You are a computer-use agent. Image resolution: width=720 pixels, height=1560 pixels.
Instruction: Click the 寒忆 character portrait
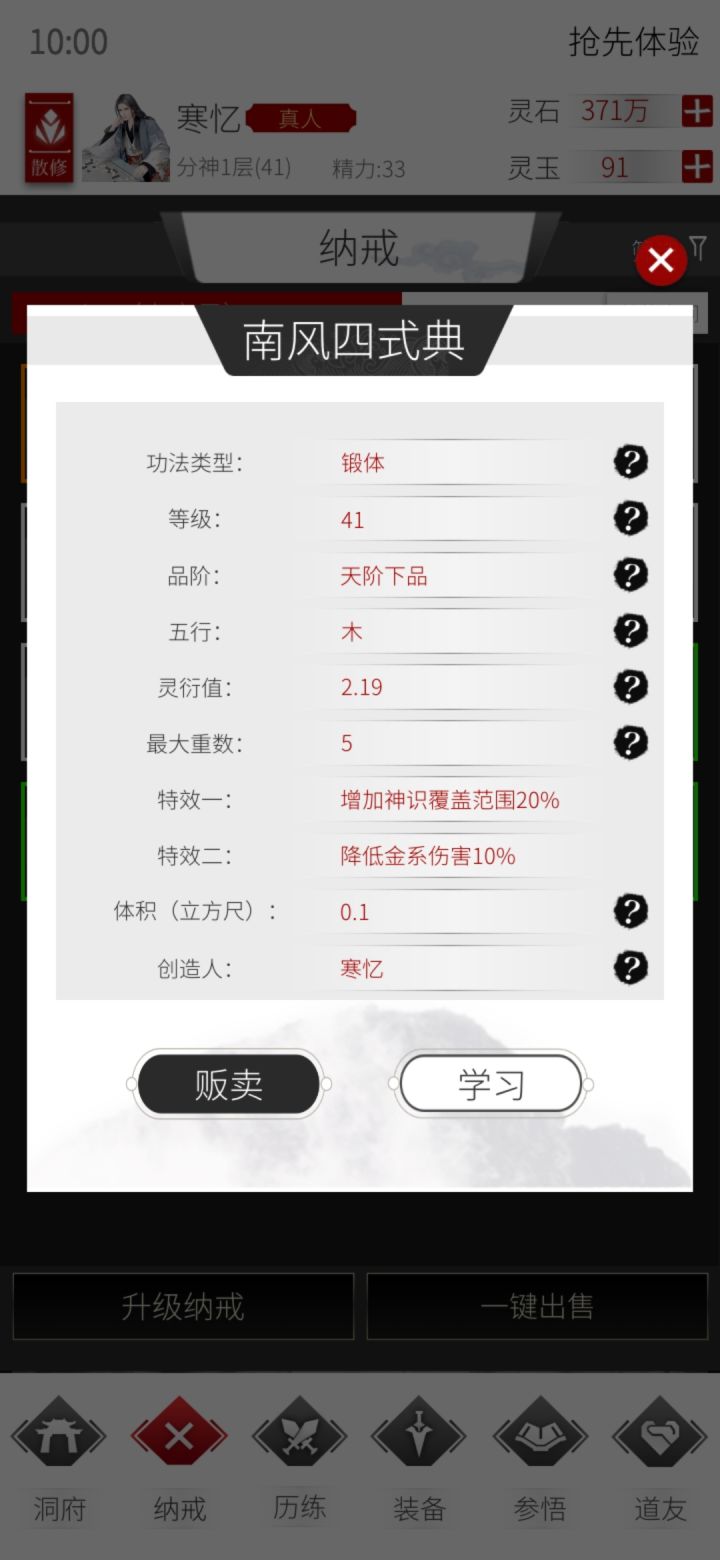click(x=128, y=137)
